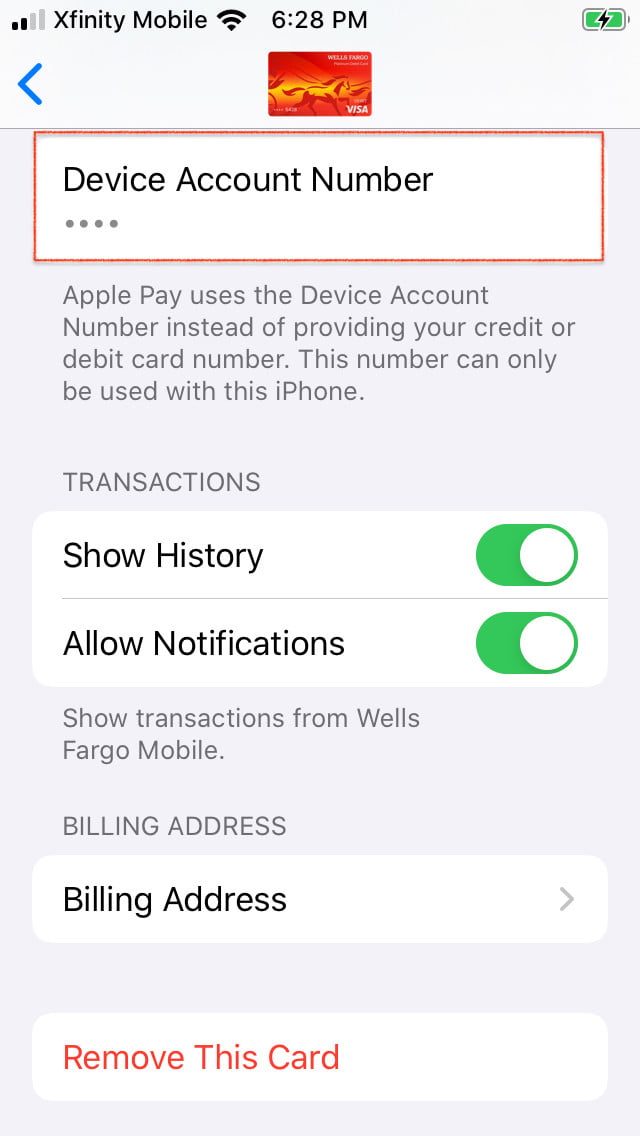Image resolution: width=640 pixels, height=1136 pixels.
Task: Disable the Allow Notifications switch
Action: (526, 643)
